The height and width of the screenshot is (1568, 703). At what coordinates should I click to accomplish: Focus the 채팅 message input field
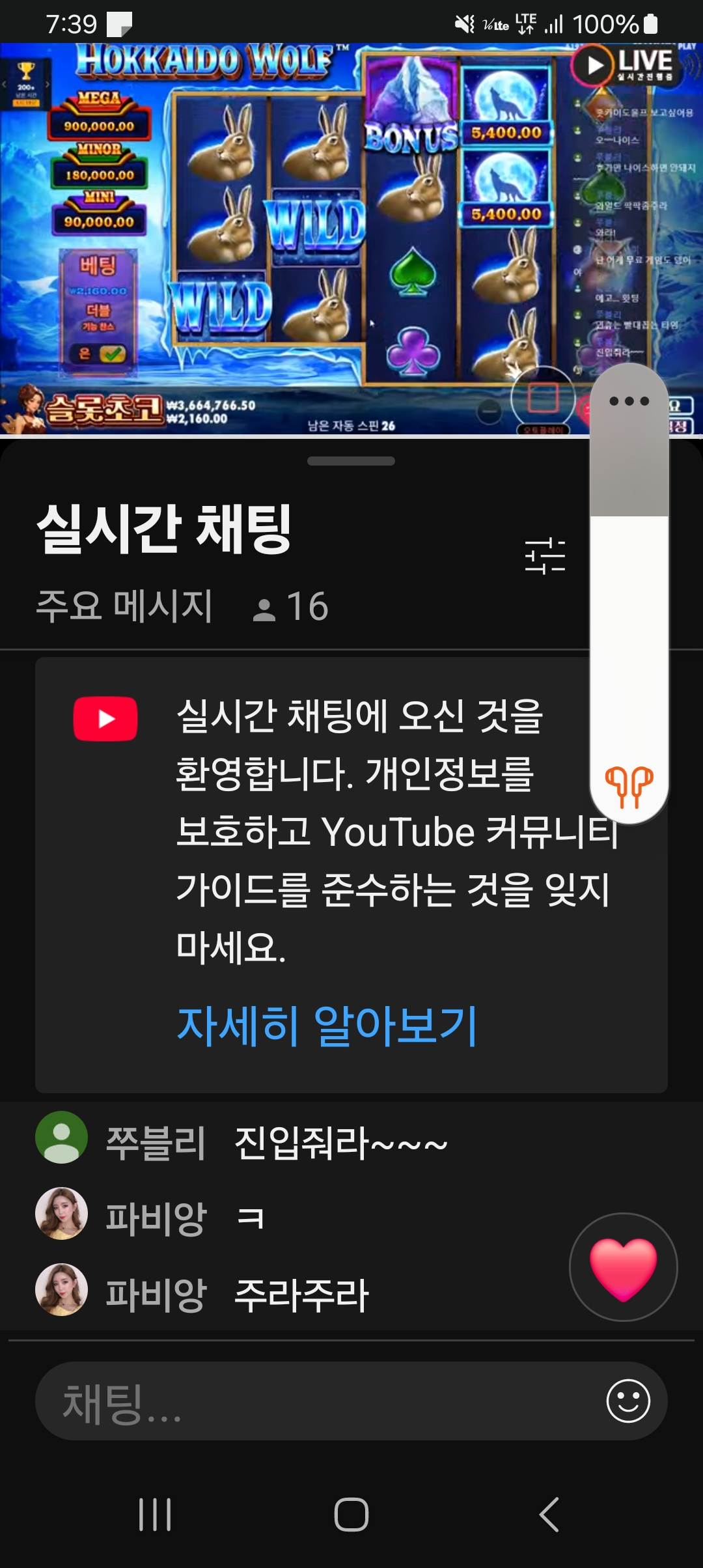coord(312,1401)
